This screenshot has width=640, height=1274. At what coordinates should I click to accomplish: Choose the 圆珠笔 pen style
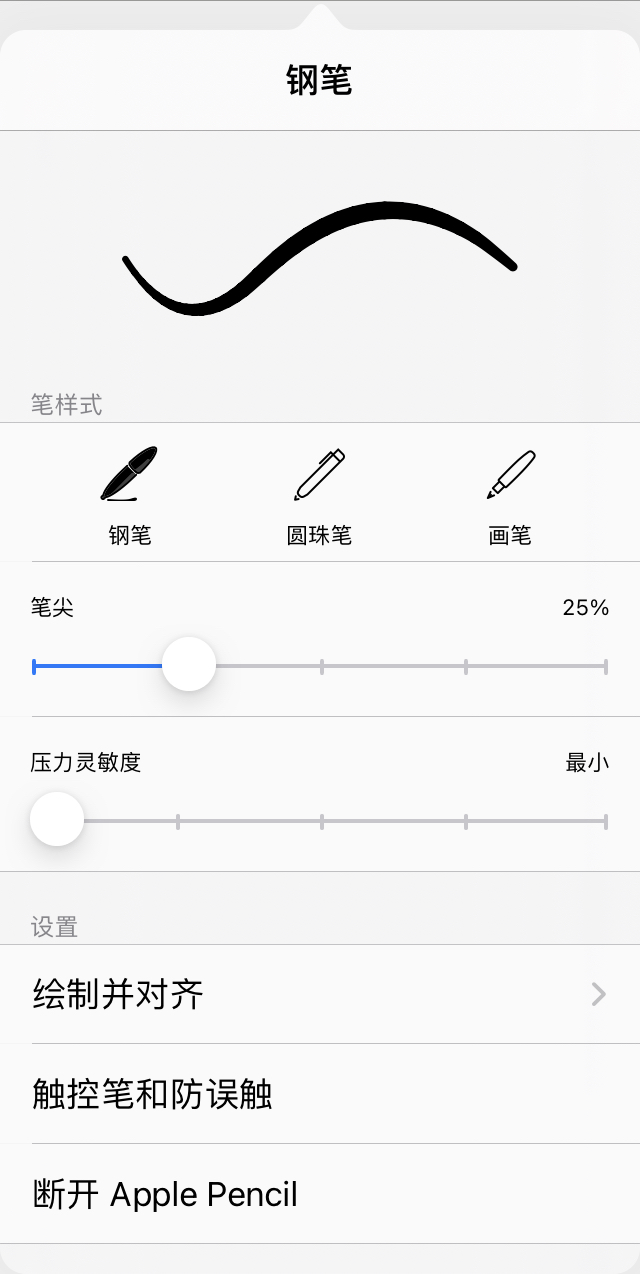point(319,494)
